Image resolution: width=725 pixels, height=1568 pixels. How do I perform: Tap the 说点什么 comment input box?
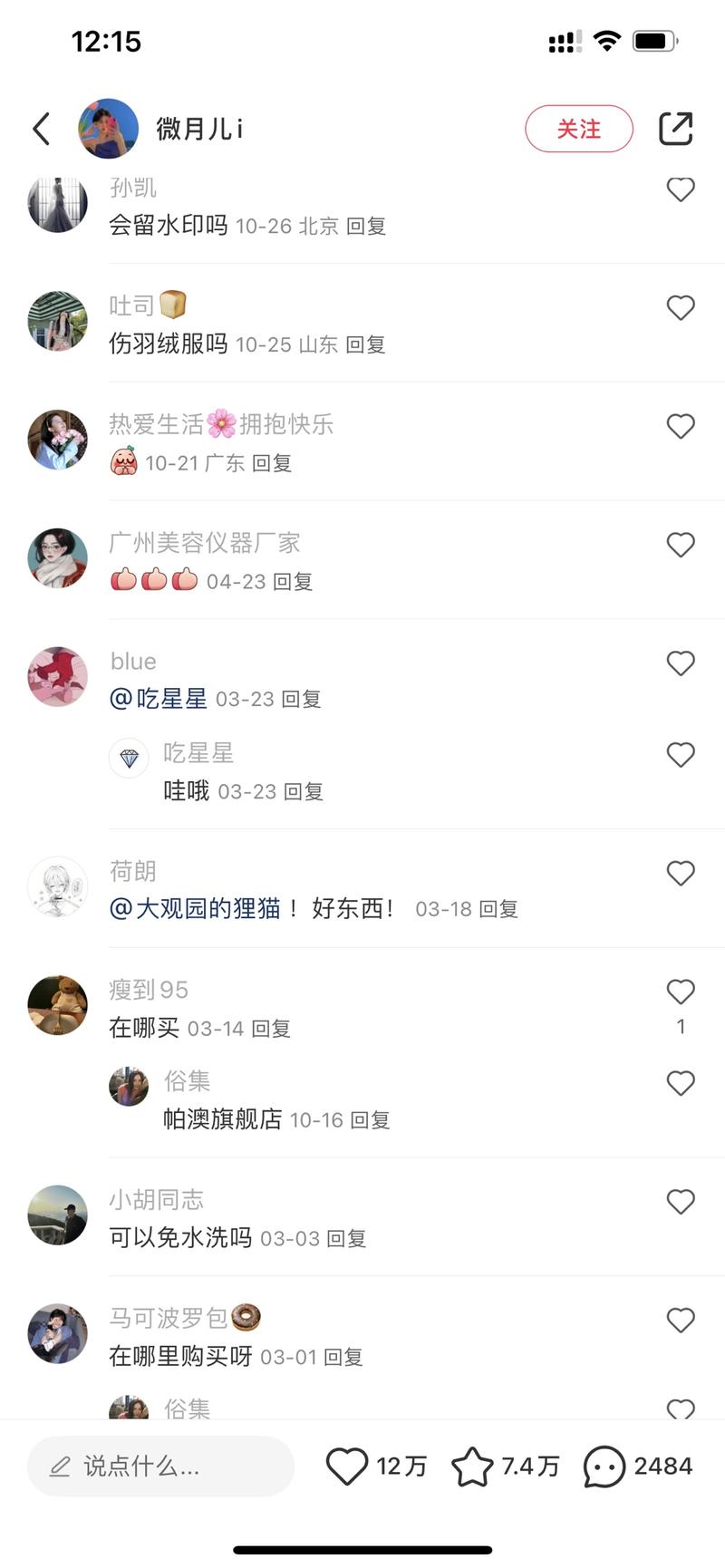tap(160, 1466)
